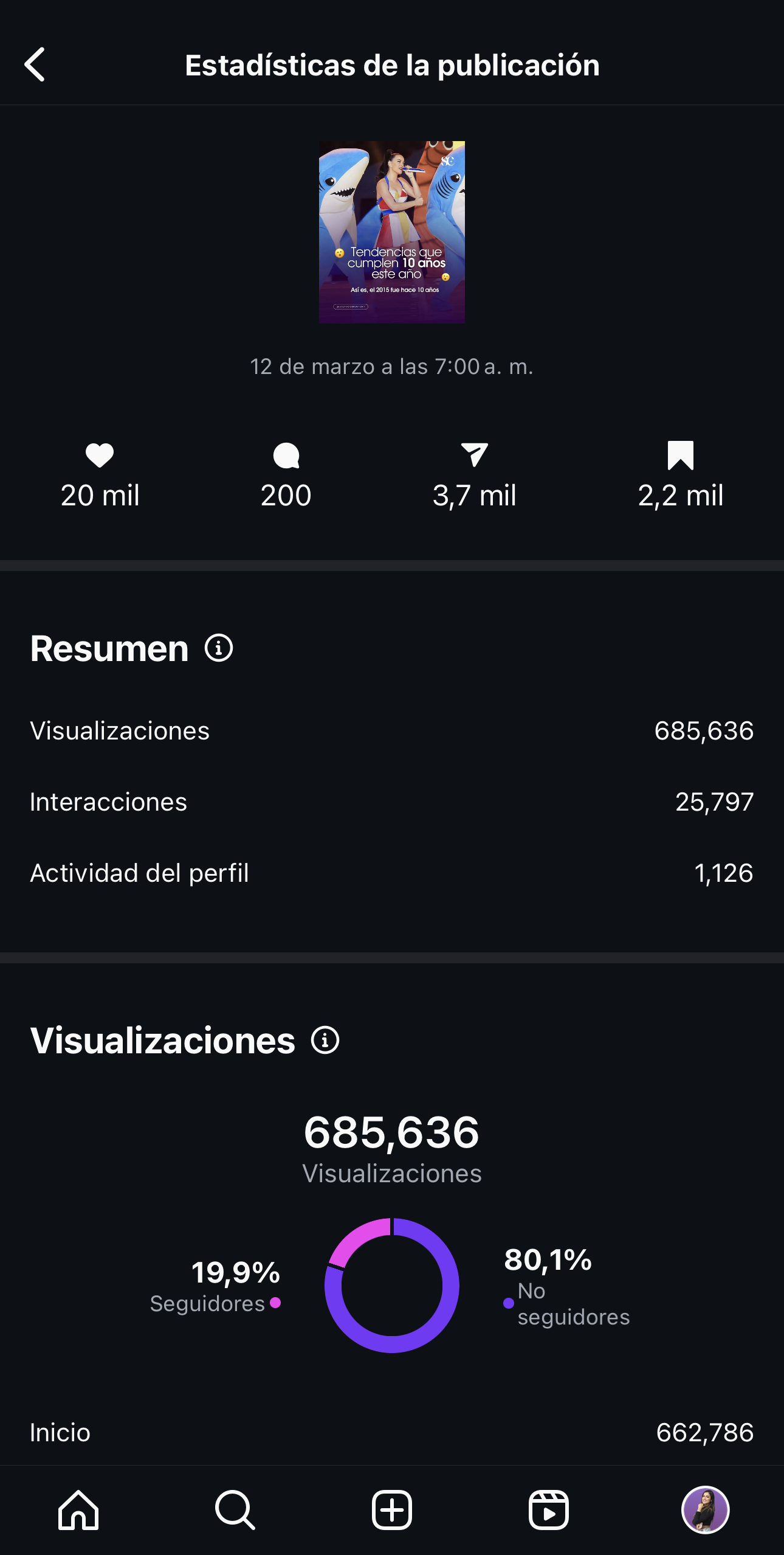784x1555 pixels.
Task: Switch to the Reels tab
Action: pos(548,1509)
